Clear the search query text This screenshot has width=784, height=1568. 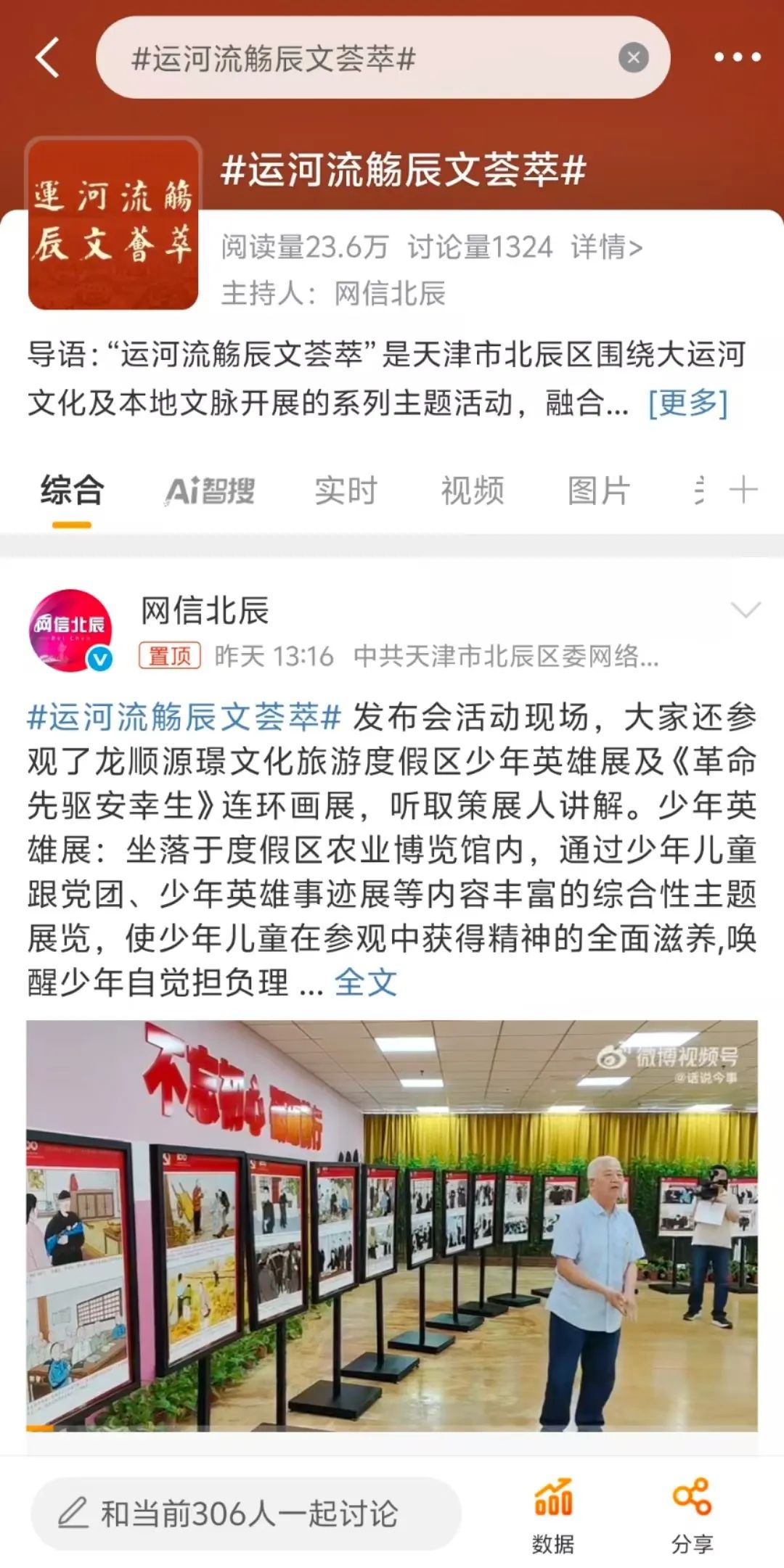tap(633, 57)
